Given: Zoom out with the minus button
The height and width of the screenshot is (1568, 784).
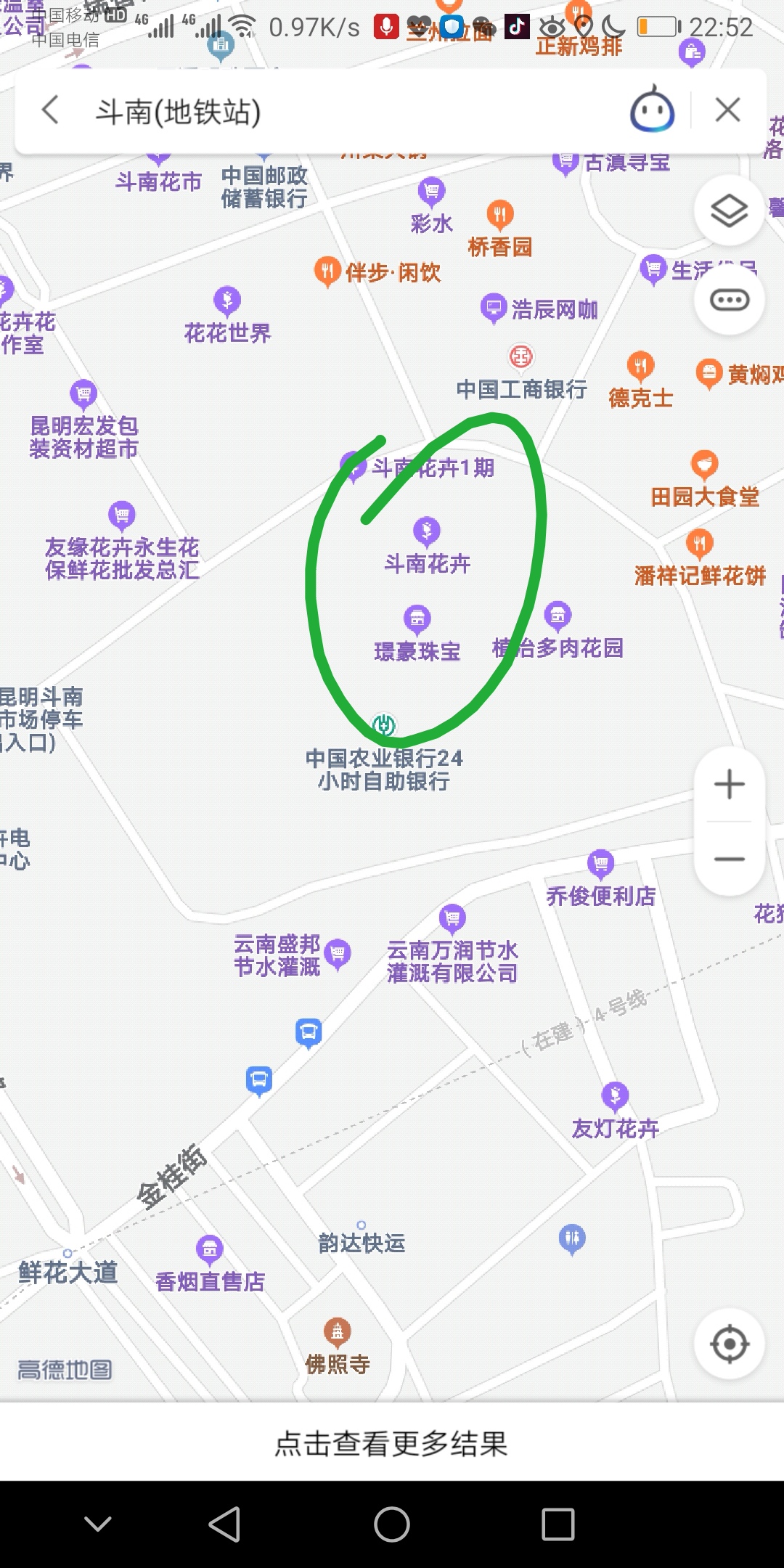Looking at the screenshot, I should 729,859.
